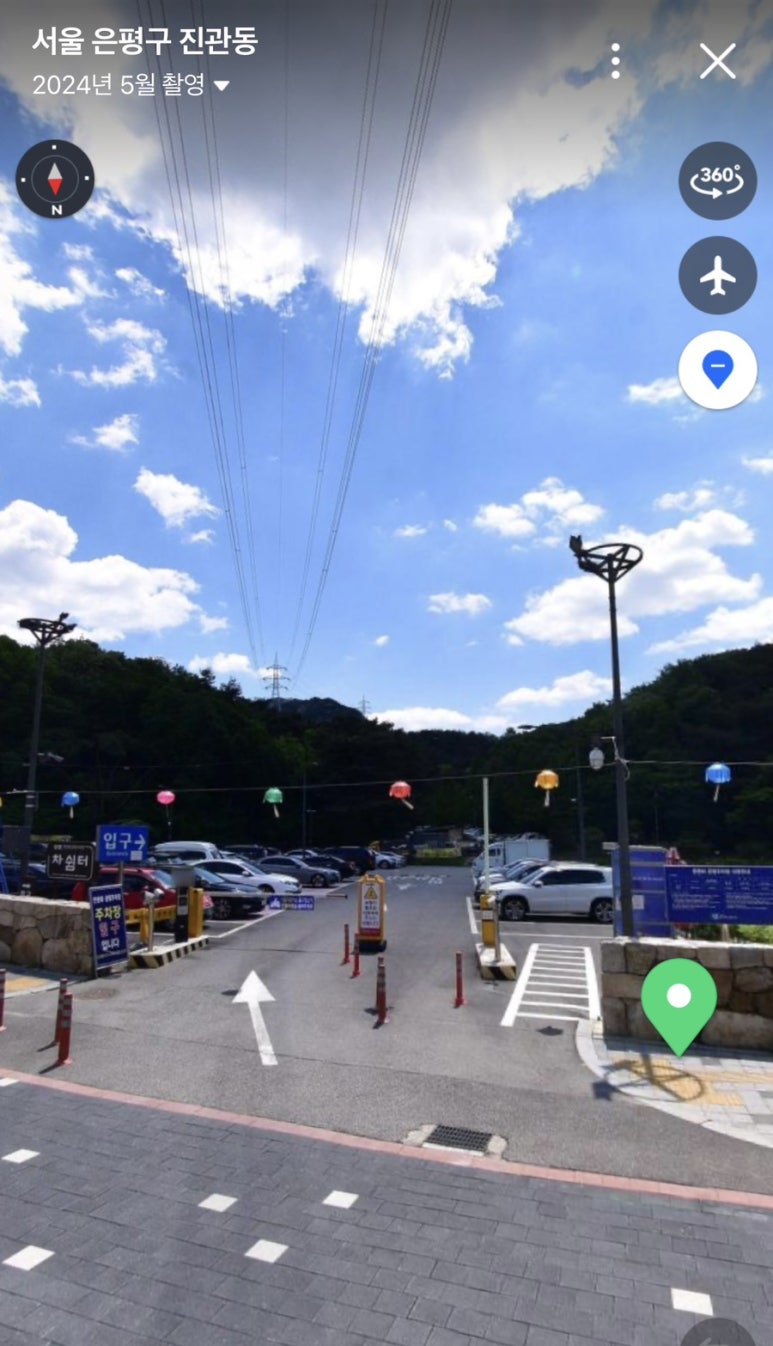The image size is (773, 1346).
Task: Move forward along the white road arrow
Action: click(256, 1014)
